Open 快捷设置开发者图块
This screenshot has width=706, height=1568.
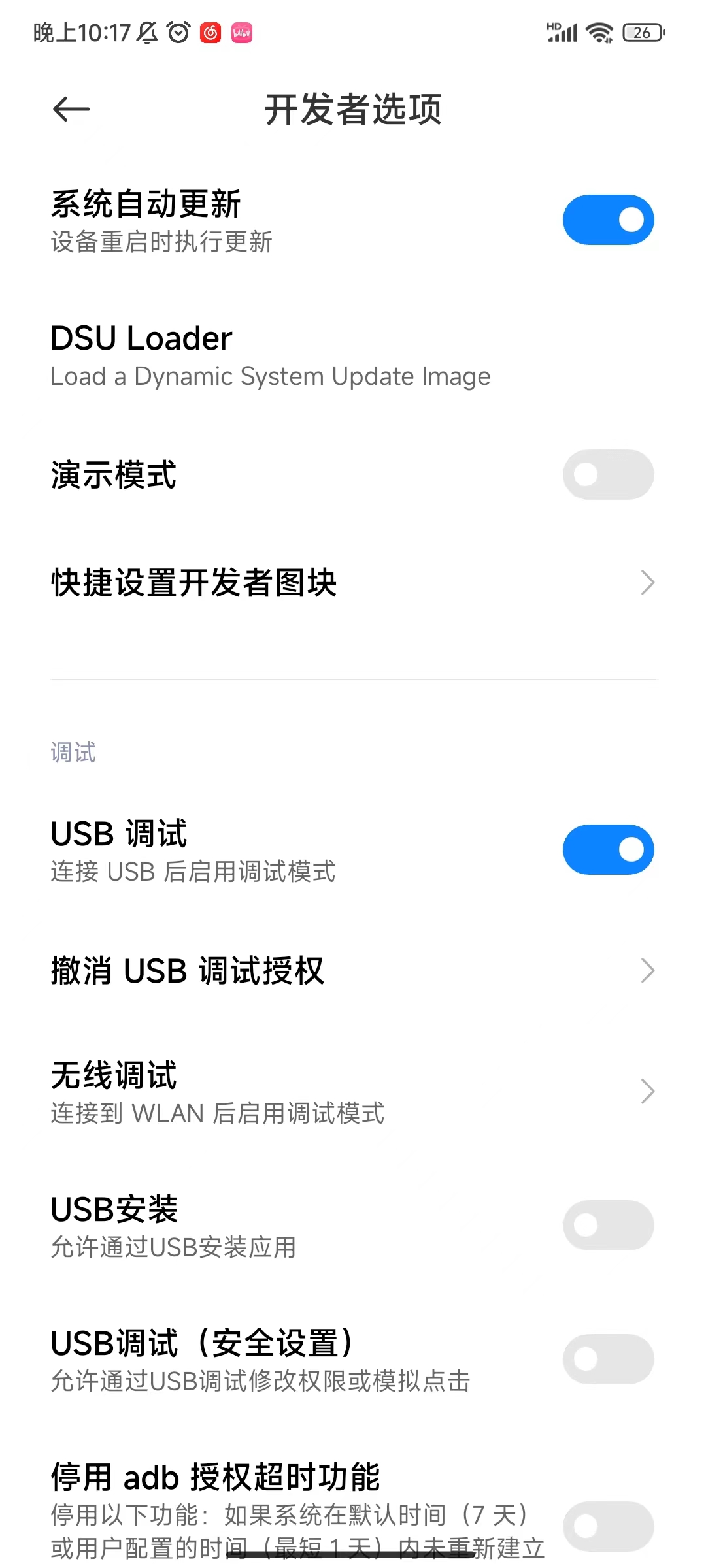tap(353, 583)
